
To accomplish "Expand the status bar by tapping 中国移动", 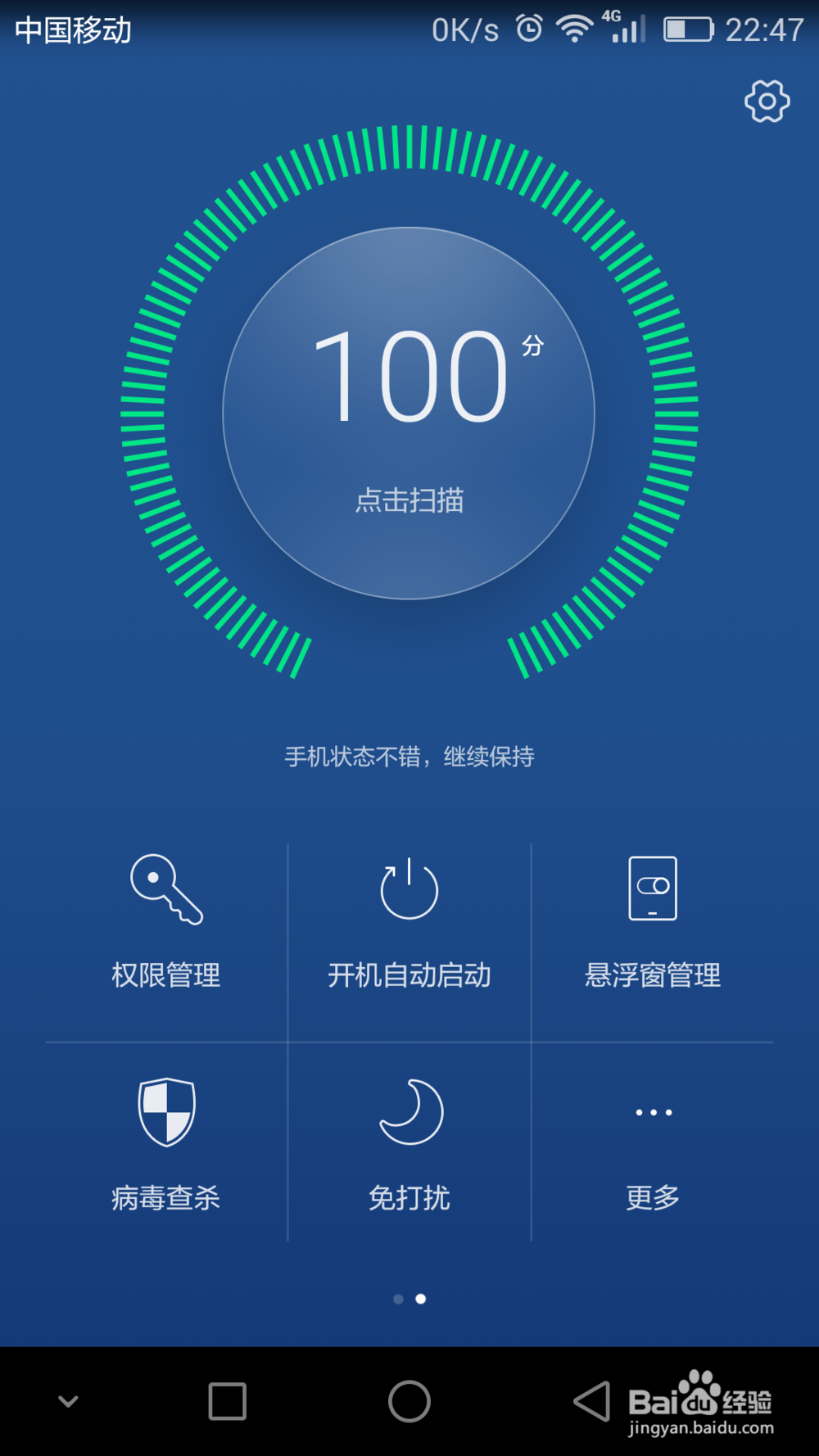I will [70, 29].
